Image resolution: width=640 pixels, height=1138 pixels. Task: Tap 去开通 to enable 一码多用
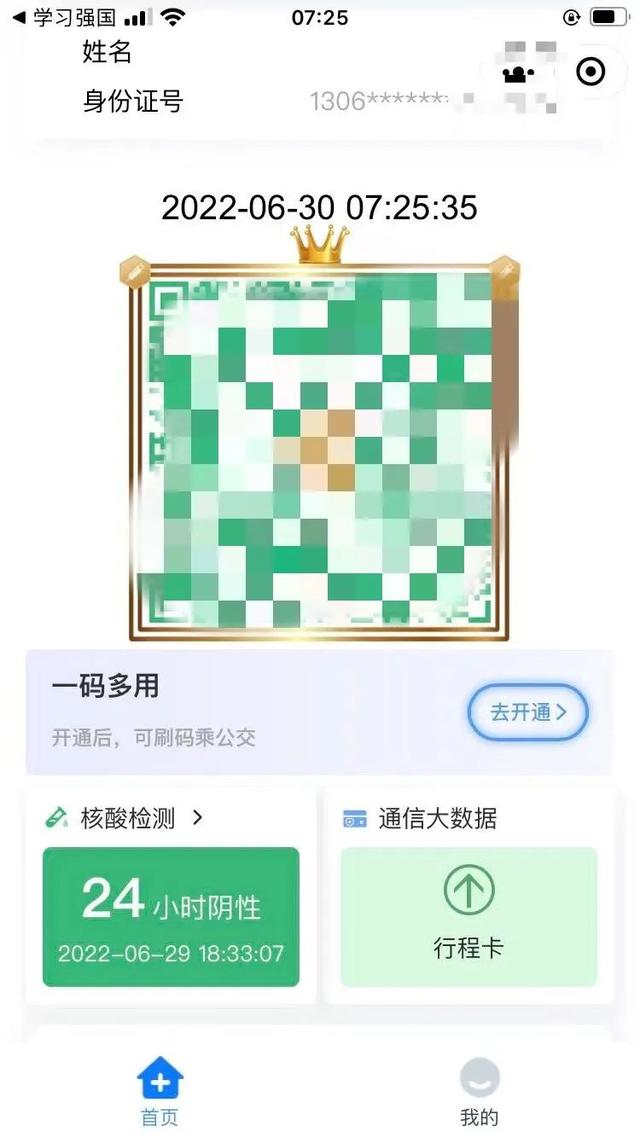click(x=528, y=712)
